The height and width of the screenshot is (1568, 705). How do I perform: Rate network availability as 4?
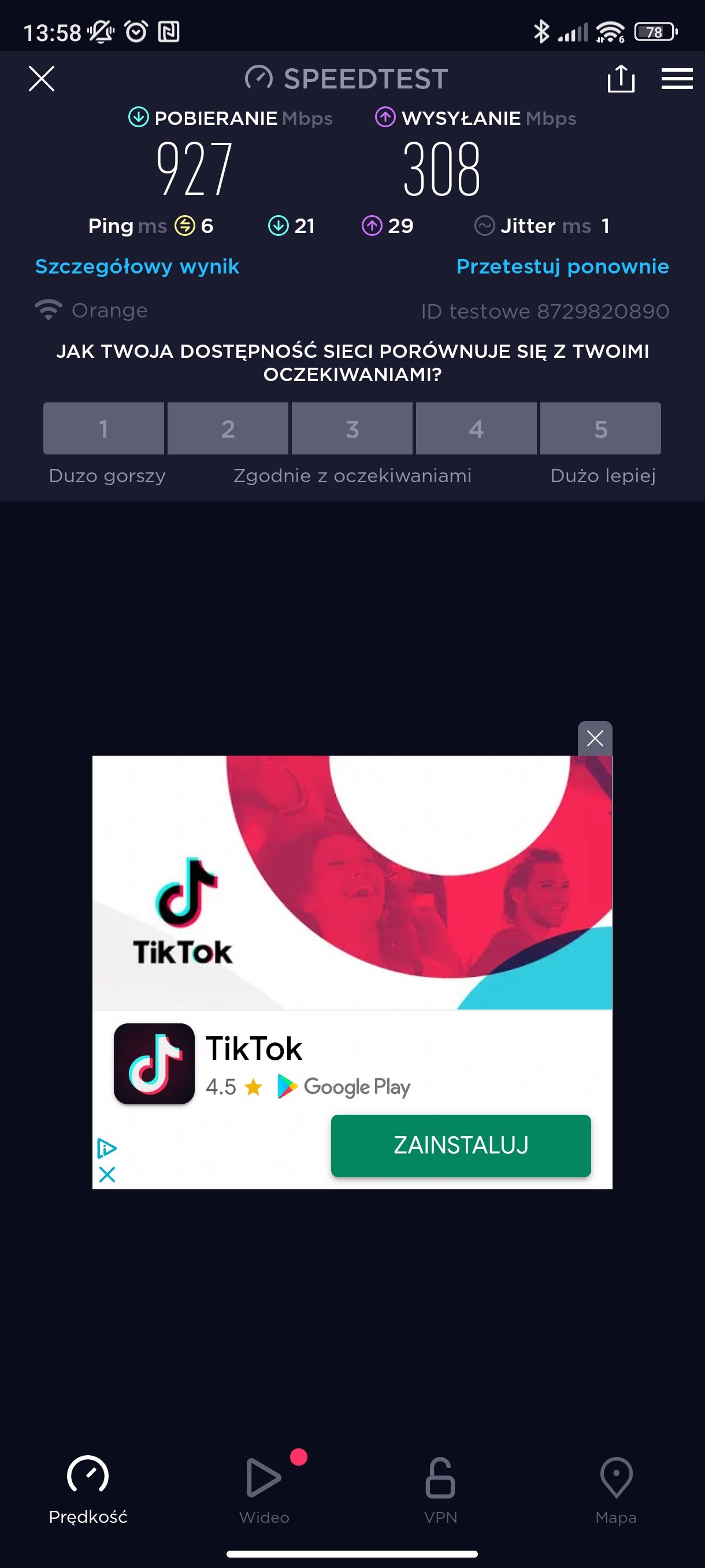point(476,428)
